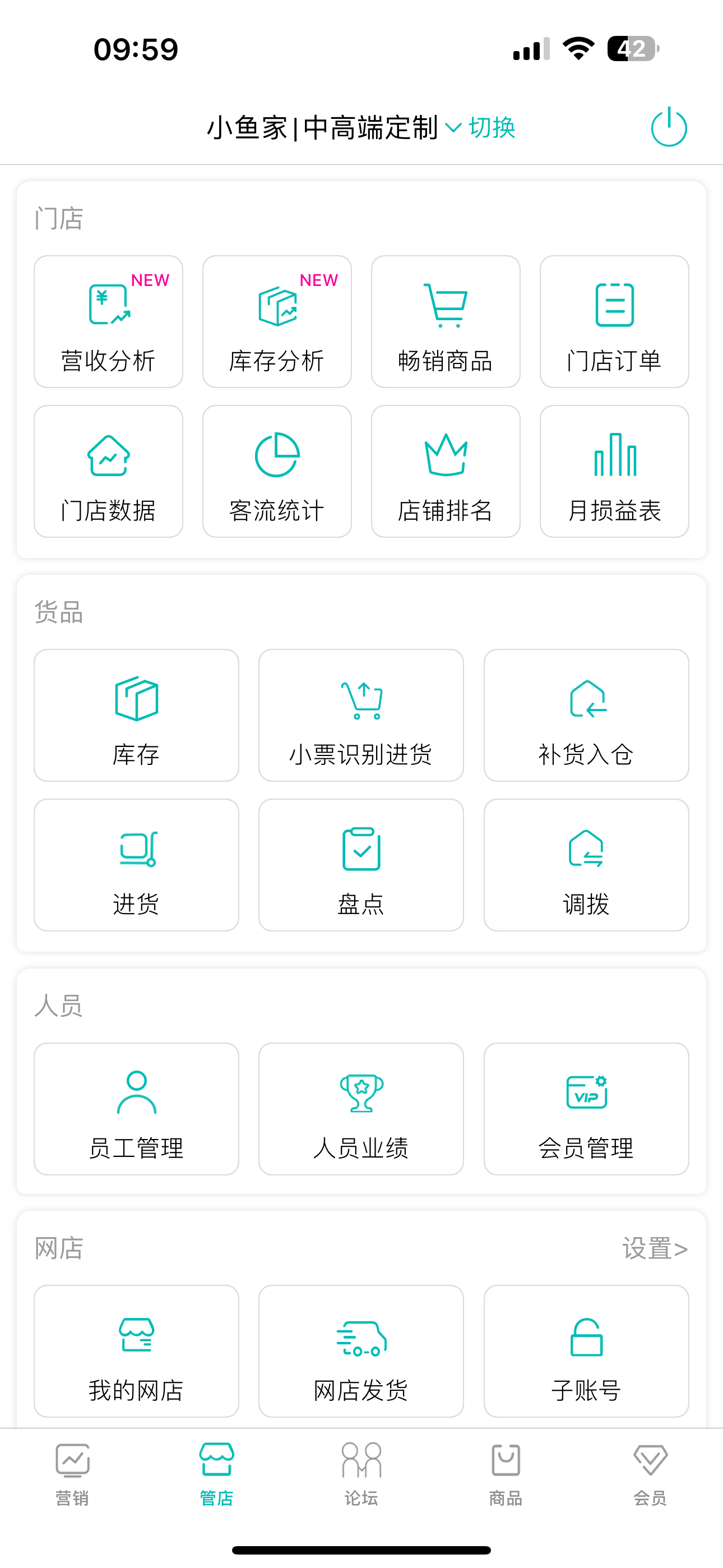Open 月损益表 monthly profit and loss
This screenshot has height=1568, width=723.
(x=614, y=471)
